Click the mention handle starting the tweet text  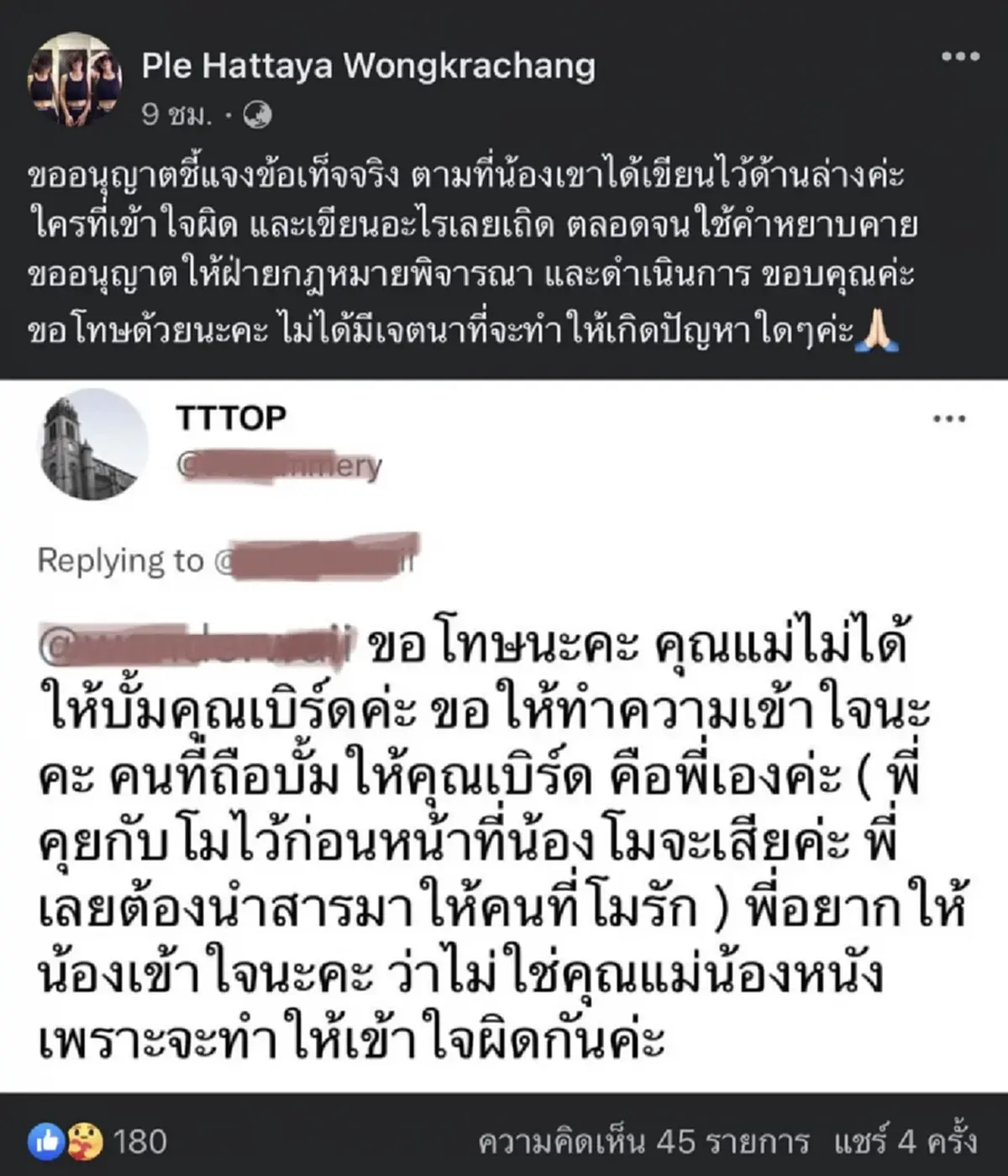click(x=193, y=643)
